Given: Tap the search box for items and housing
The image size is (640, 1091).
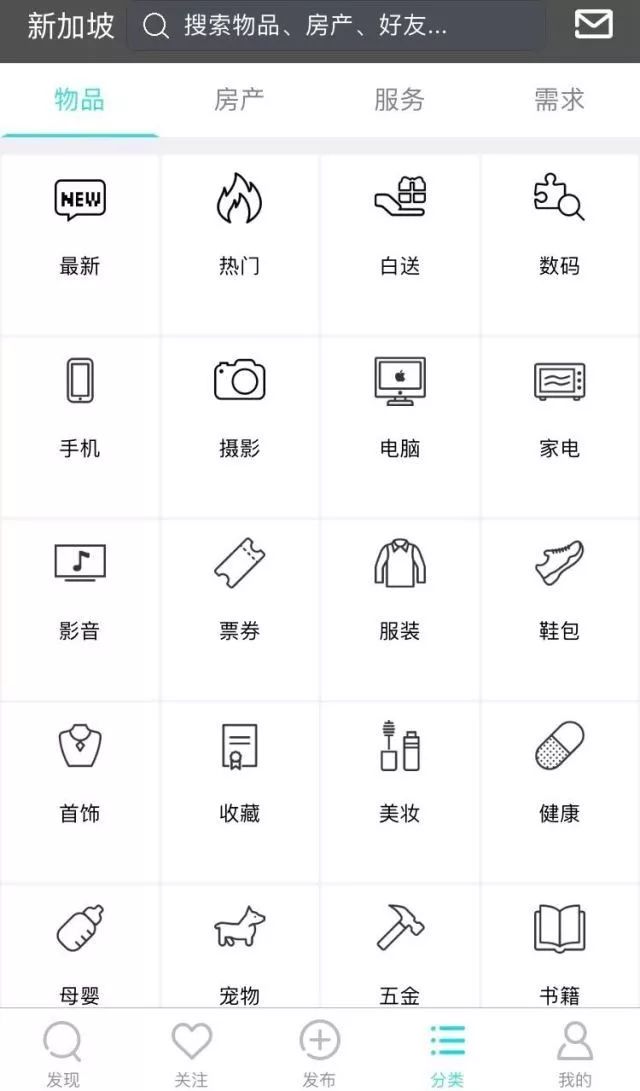Looking at the screenshot, I should 335,26.
